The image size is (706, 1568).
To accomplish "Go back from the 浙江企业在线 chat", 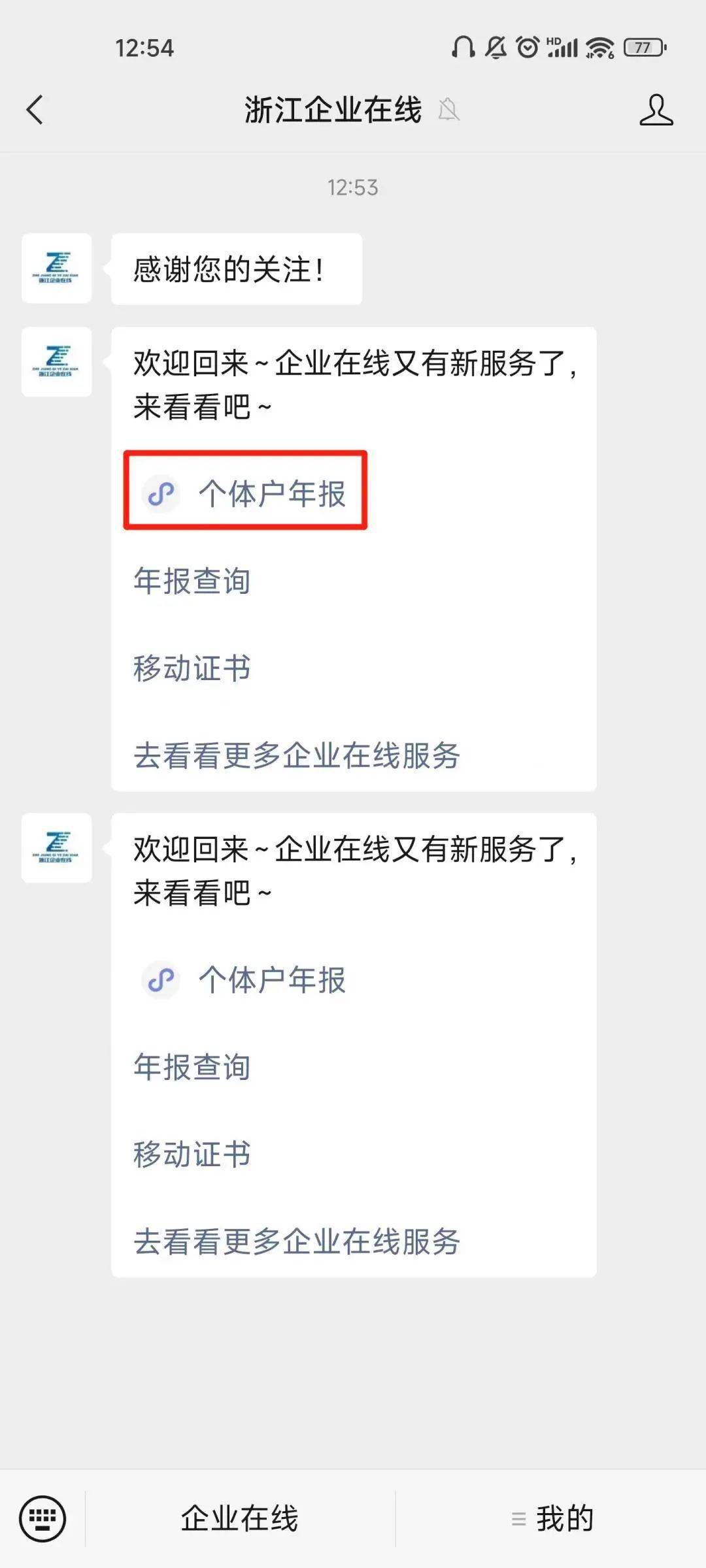I will click(x=35, y=110).
